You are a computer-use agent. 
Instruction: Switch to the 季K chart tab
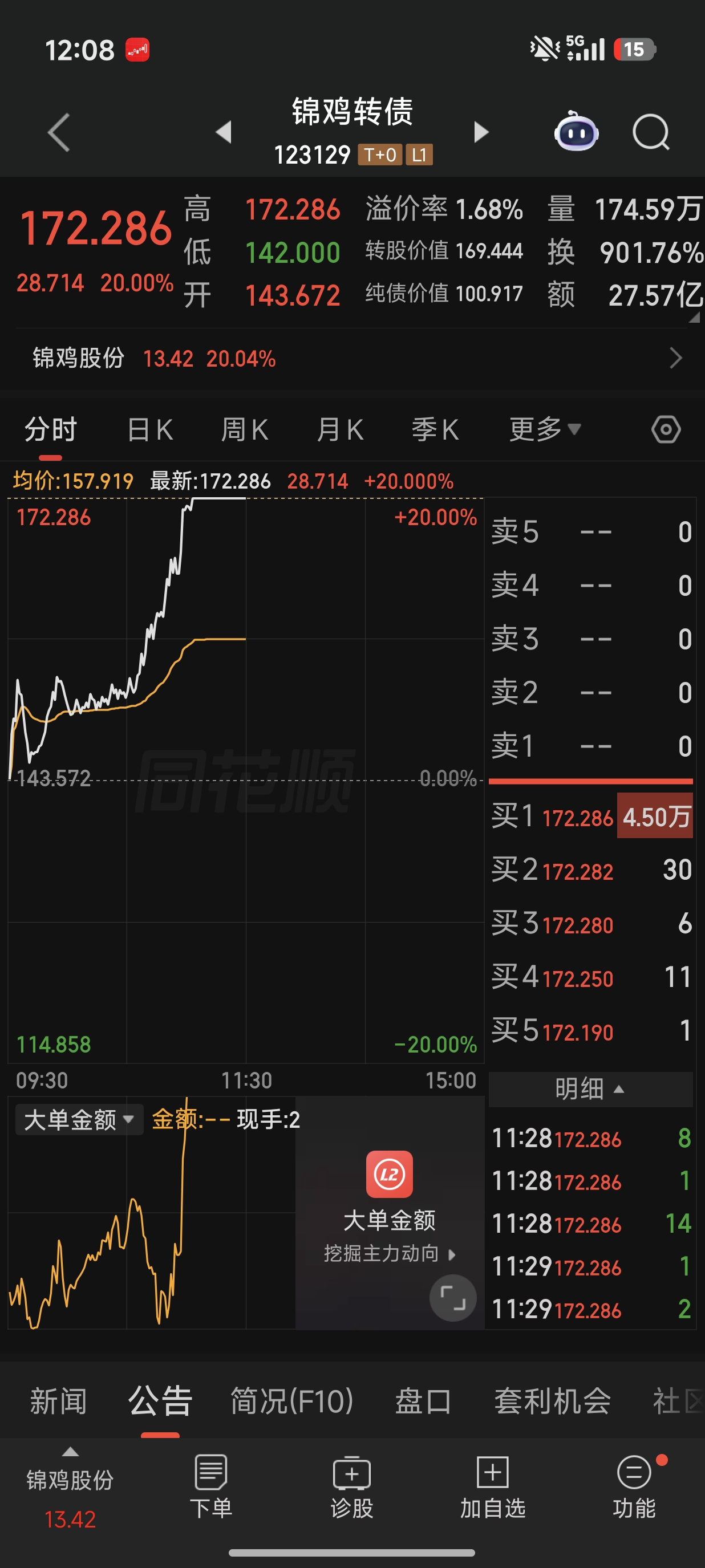tap(435, 430)
